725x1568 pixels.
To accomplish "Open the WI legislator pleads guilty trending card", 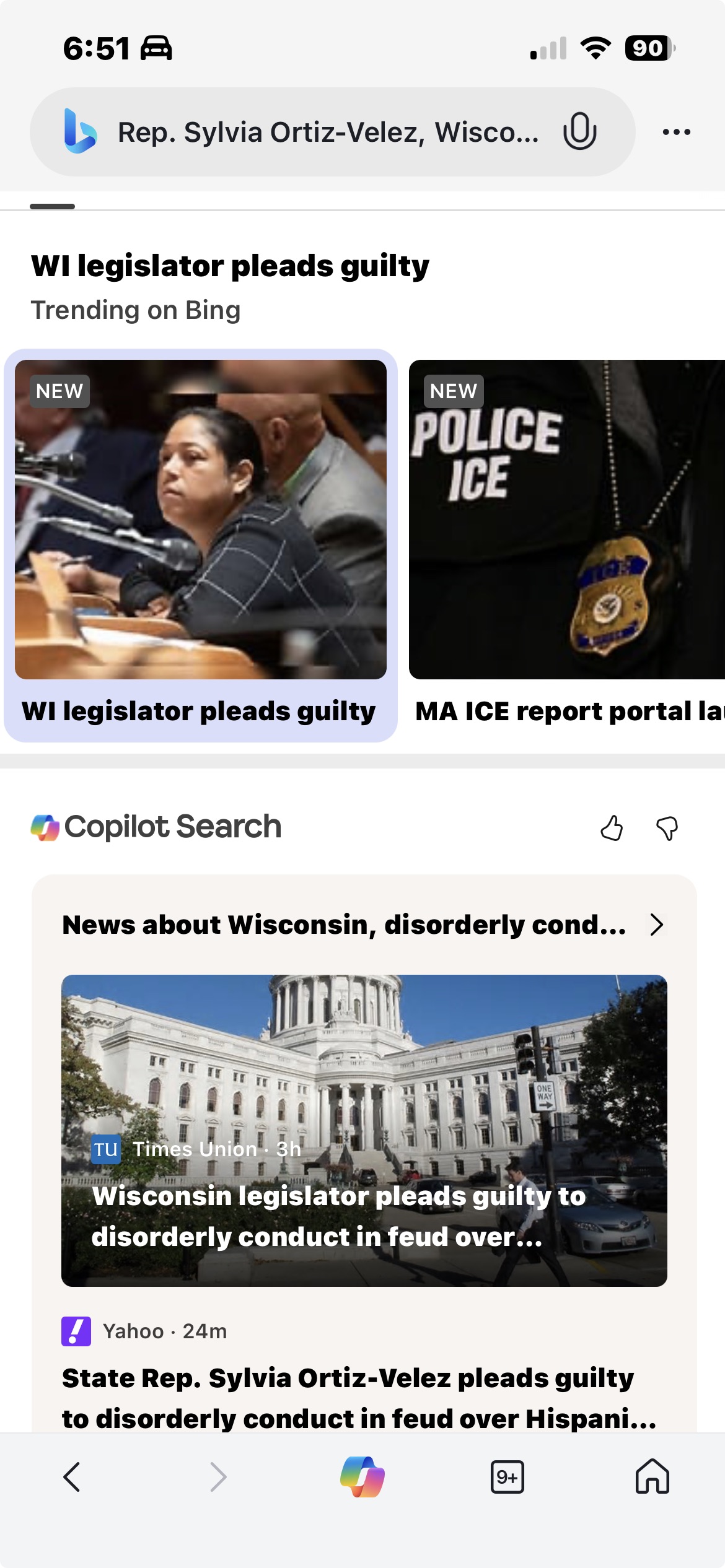I will point(201,545).
